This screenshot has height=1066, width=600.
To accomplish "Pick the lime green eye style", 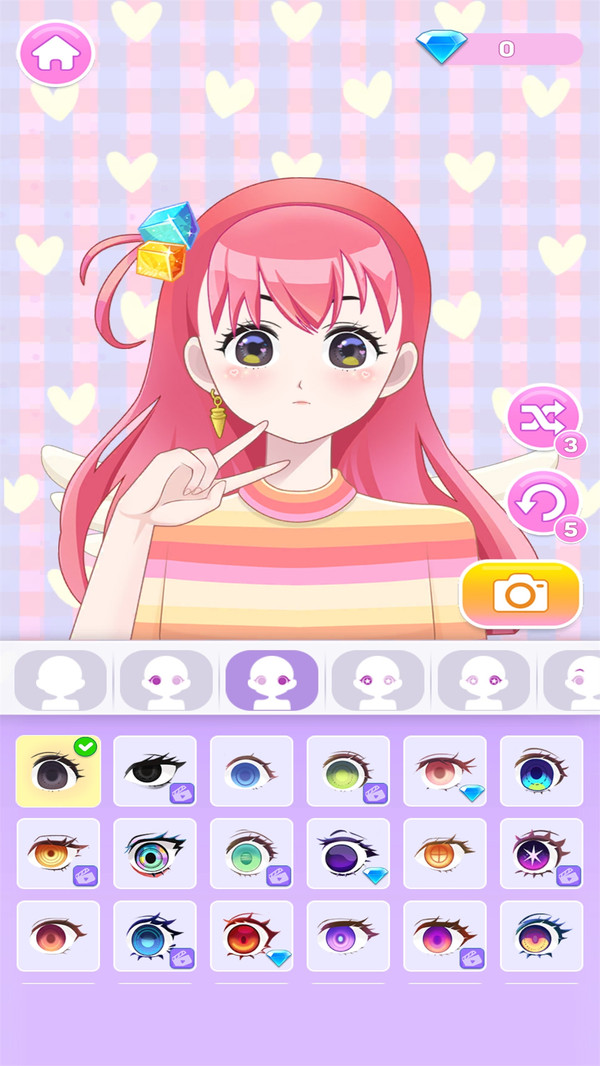I will coord(349,771).
